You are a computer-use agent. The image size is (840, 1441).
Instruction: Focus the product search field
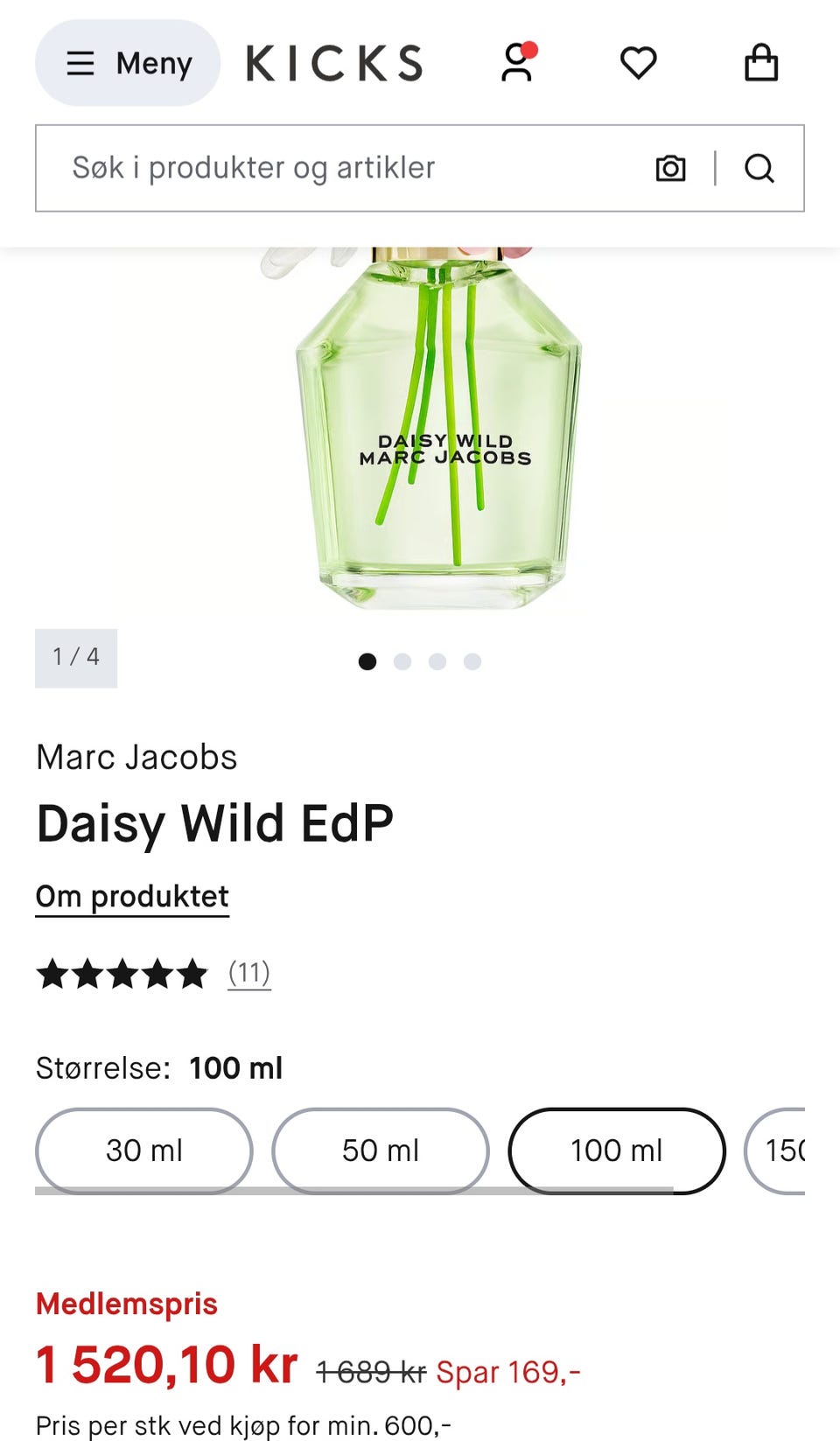tap(350, 168)
